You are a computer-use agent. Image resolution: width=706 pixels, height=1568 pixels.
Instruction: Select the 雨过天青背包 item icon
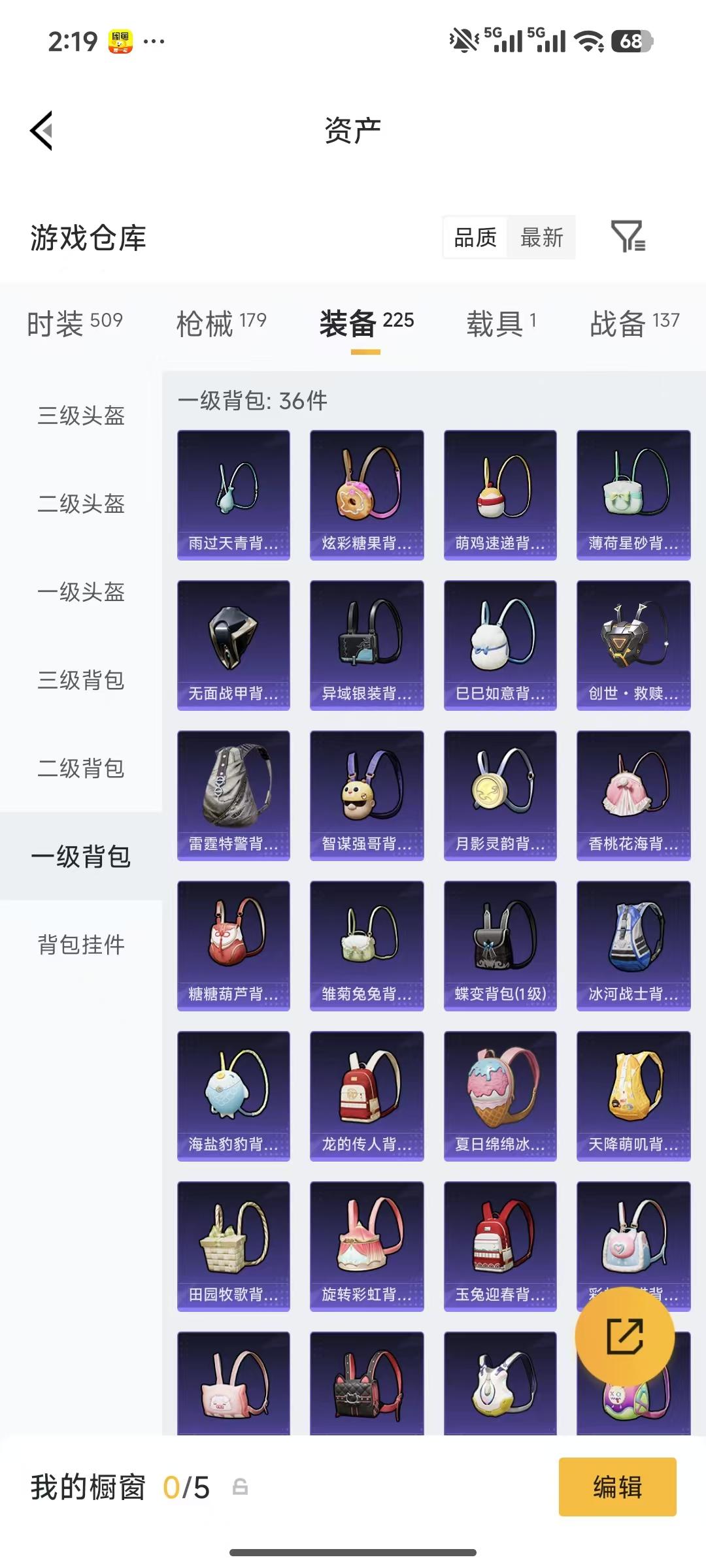(x=233, y=493)
